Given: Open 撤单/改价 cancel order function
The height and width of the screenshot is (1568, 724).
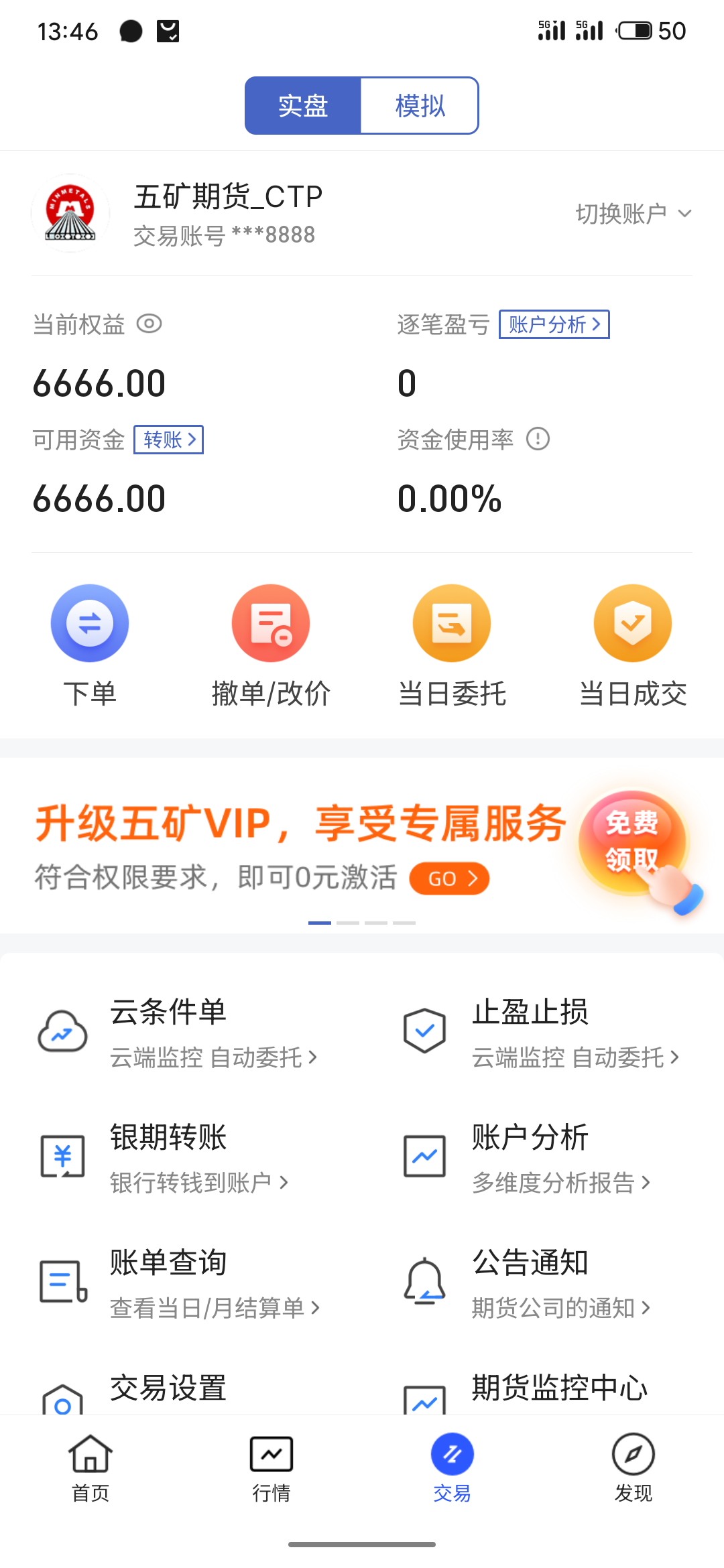Looking at the screenshot, I should click(x=271, y=622).
